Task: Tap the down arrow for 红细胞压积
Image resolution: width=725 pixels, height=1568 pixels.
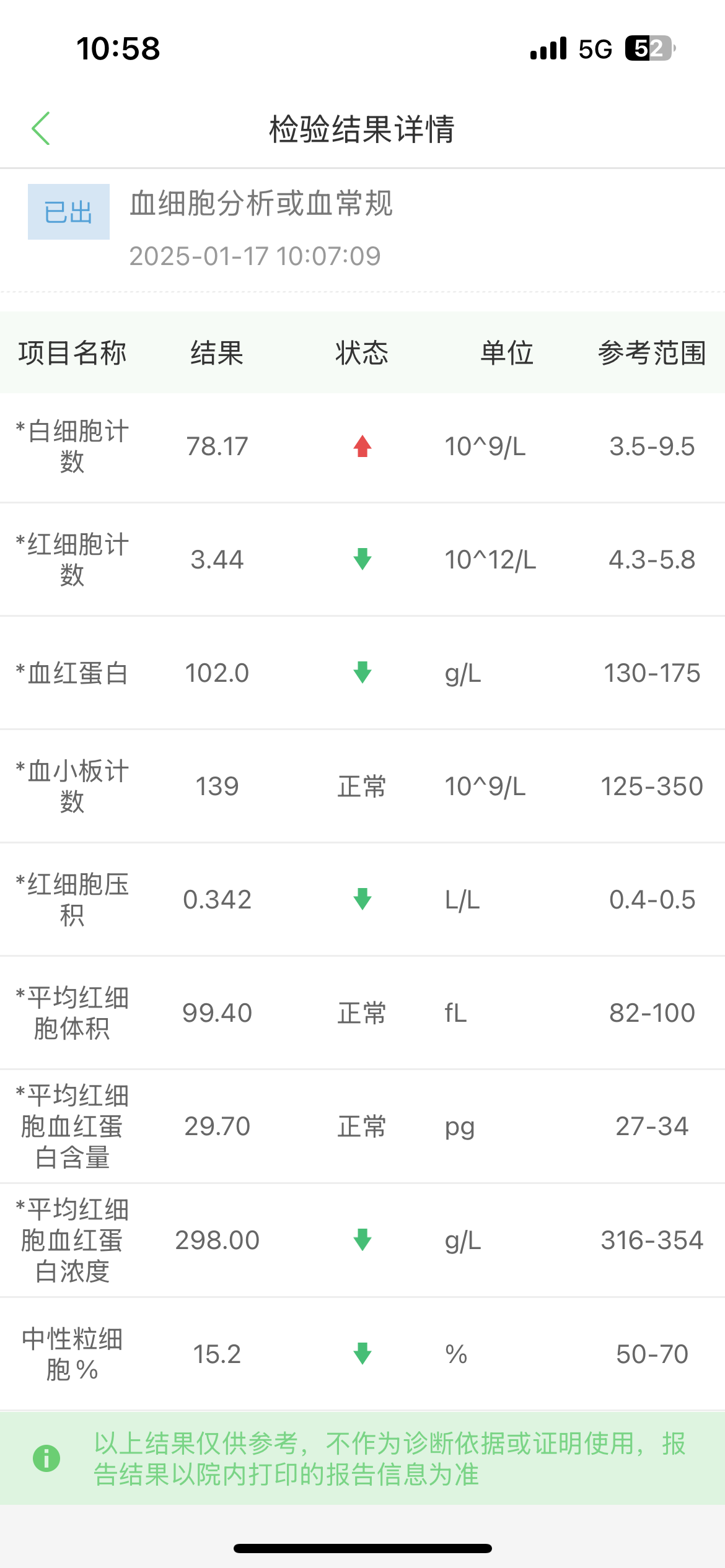Action: click(362, 900)
